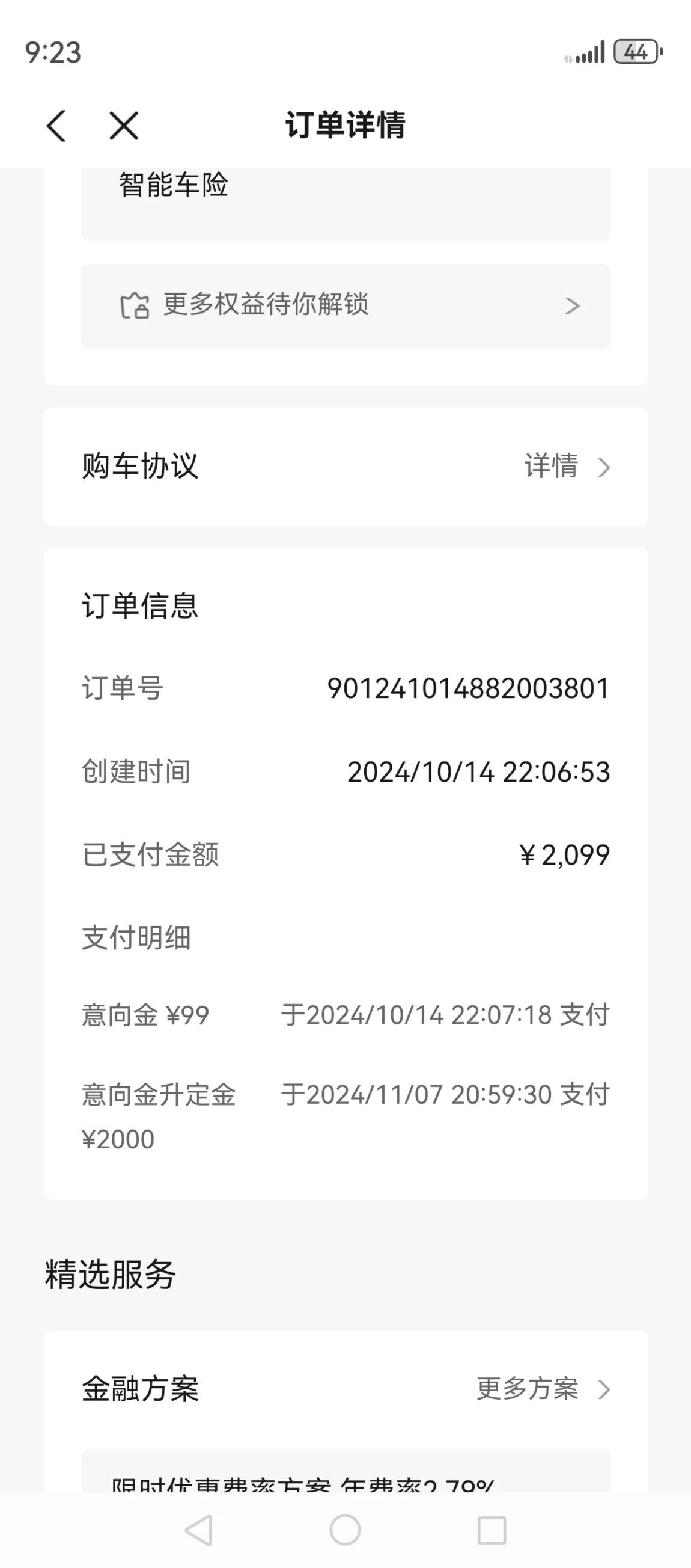This screenshot has height=1568, width=691.
Task: Open the system recent apps button
Action: click(x=492, y=1530)
